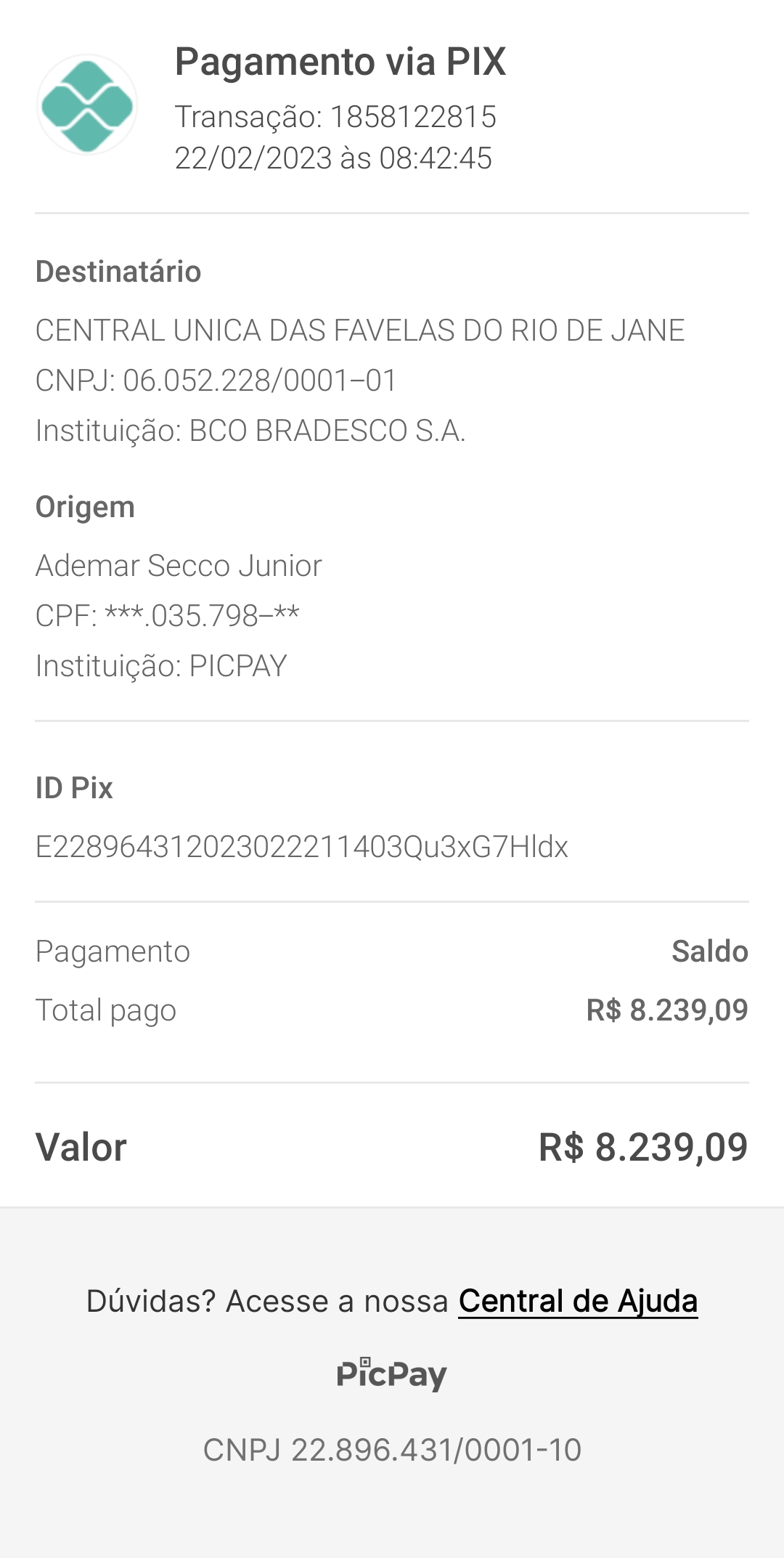Select the ID Pix code value
784x1558 pixels.
303,847
